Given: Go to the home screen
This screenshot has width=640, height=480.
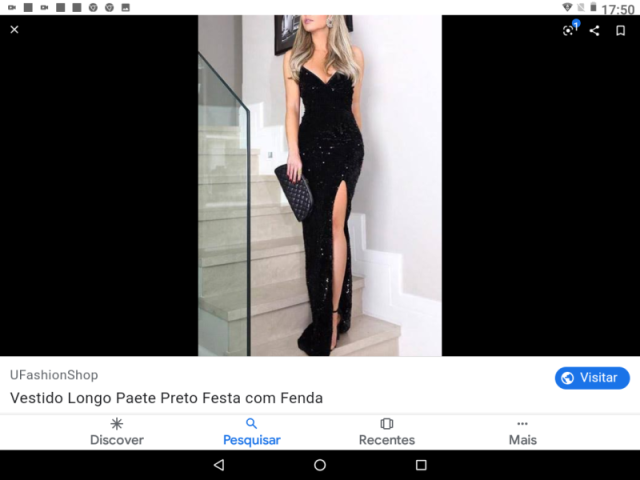Looking at the screenshot, I should tap(320, 465).
